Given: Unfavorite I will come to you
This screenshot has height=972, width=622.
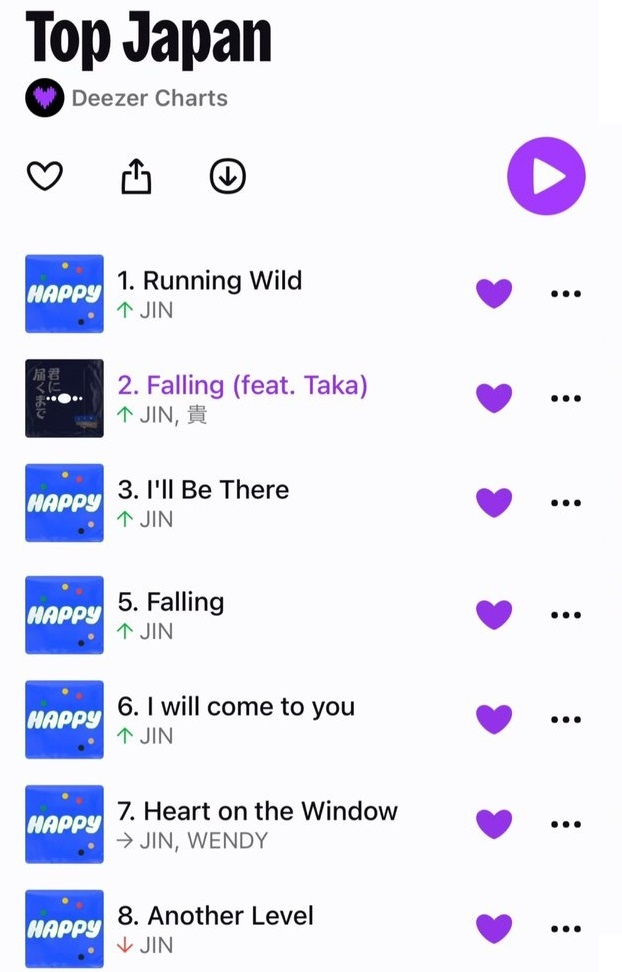Looking at the screenshot, I should (x=493, y=720).
